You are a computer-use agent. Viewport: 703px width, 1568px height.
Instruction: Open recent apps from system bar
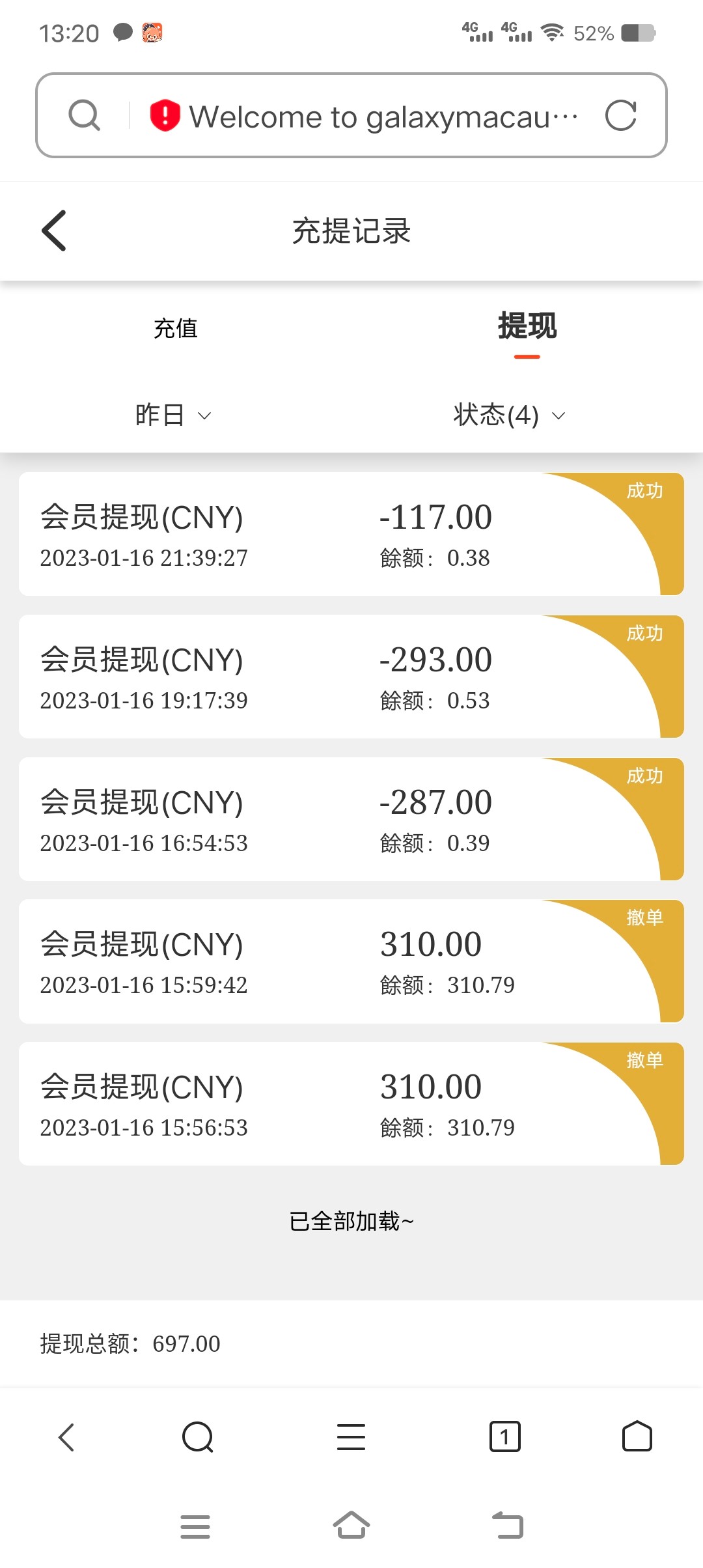[x=195, y=1526]
